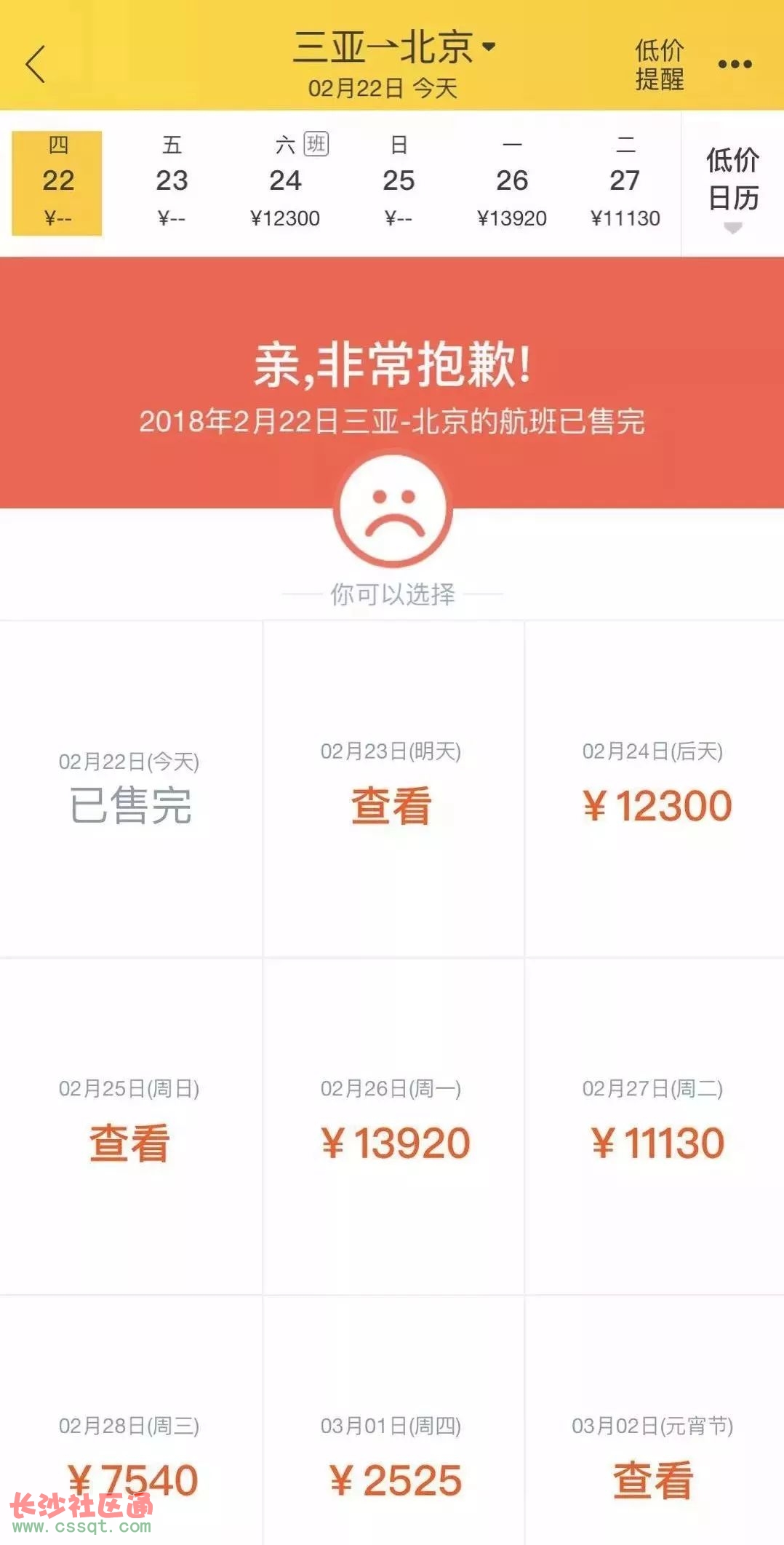Choose 02月26日(周一) at ¥13920
Viewport: 784px width, 1545px height.
pyautogui.click(x=392, y=1126)
